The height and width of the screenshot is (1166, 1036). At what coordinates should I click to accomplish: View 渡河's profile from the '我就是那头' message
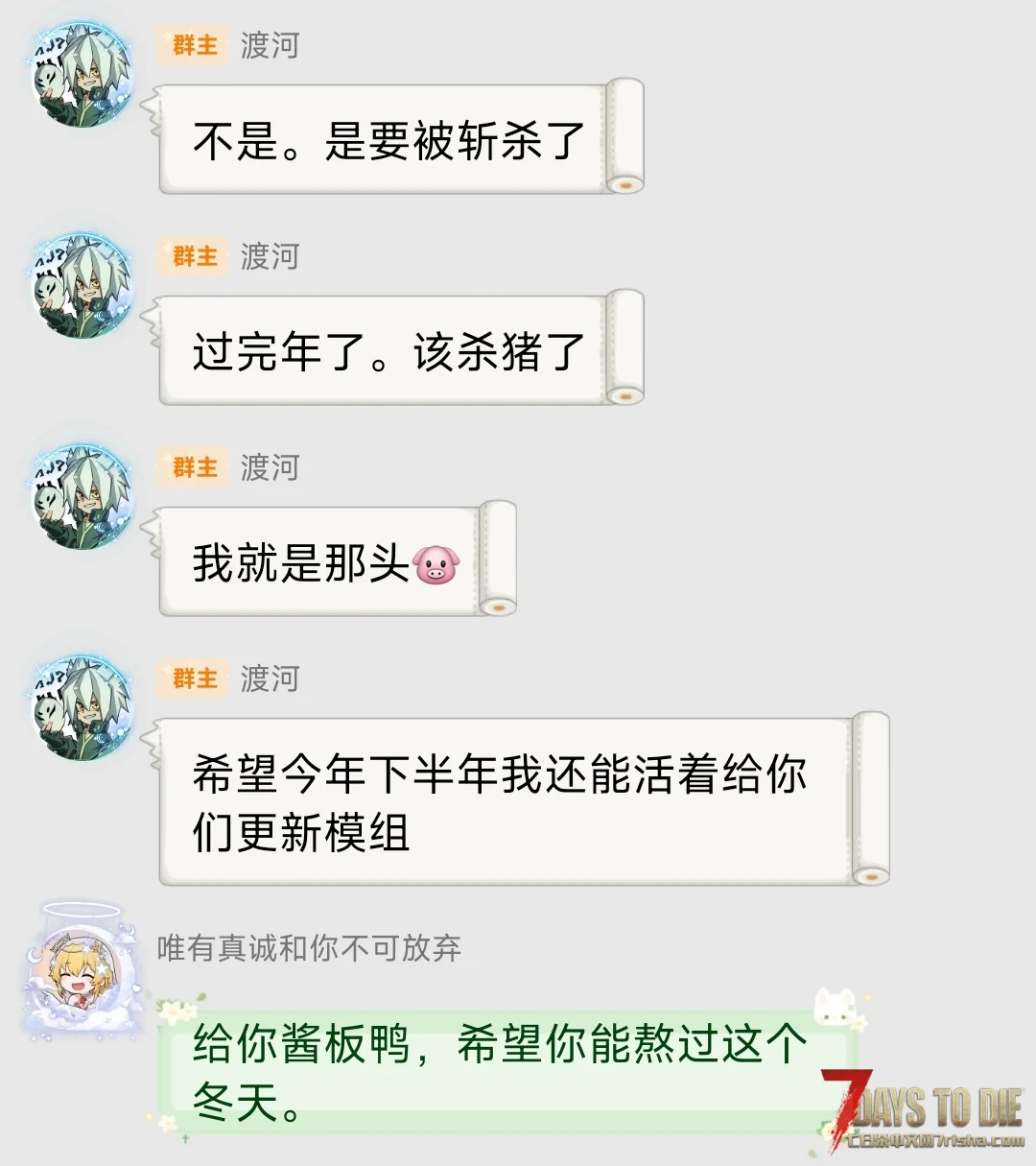[82, 496]
